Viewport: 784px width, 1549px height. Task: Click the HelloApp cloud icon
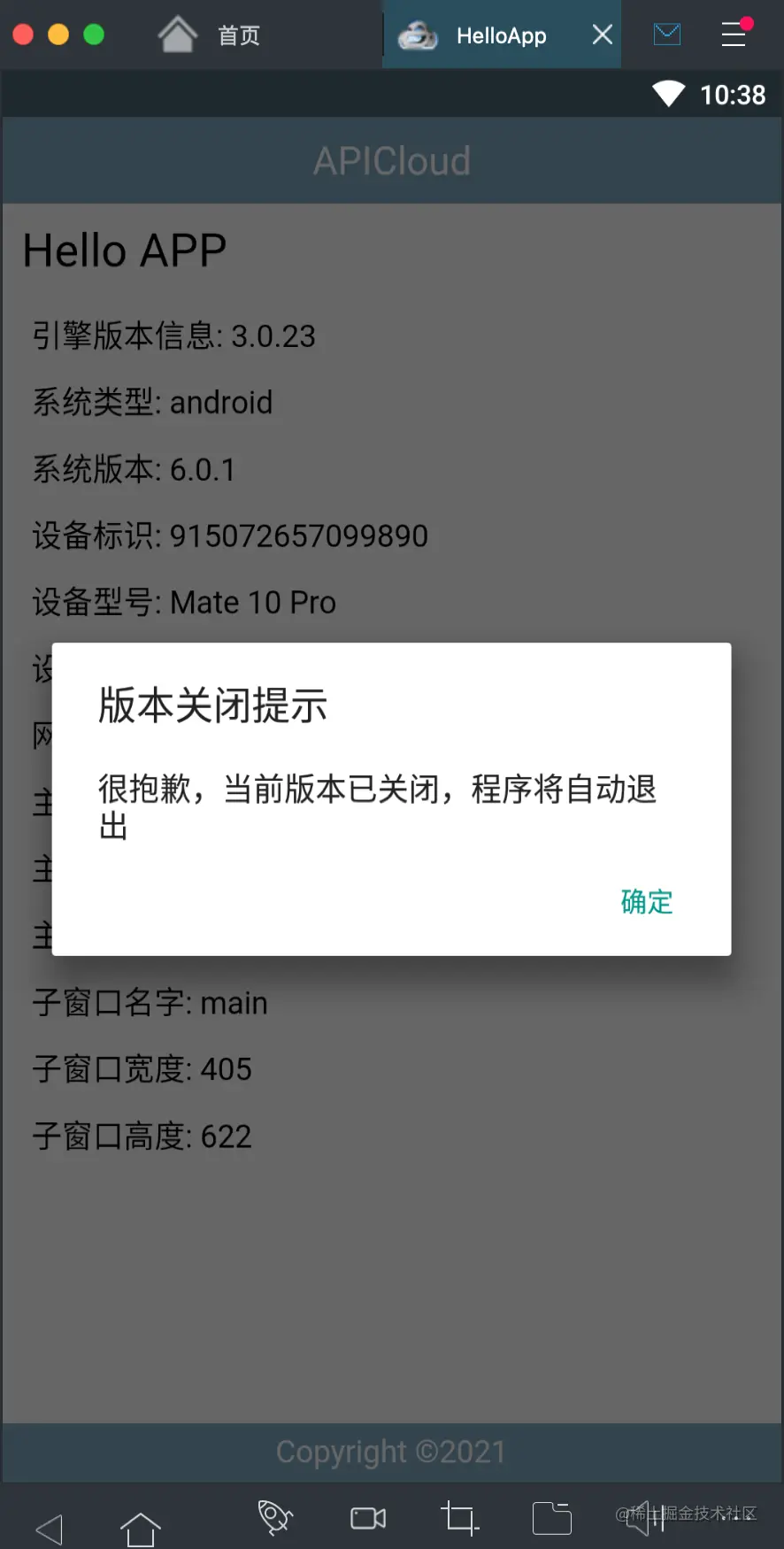pos(418,35)
